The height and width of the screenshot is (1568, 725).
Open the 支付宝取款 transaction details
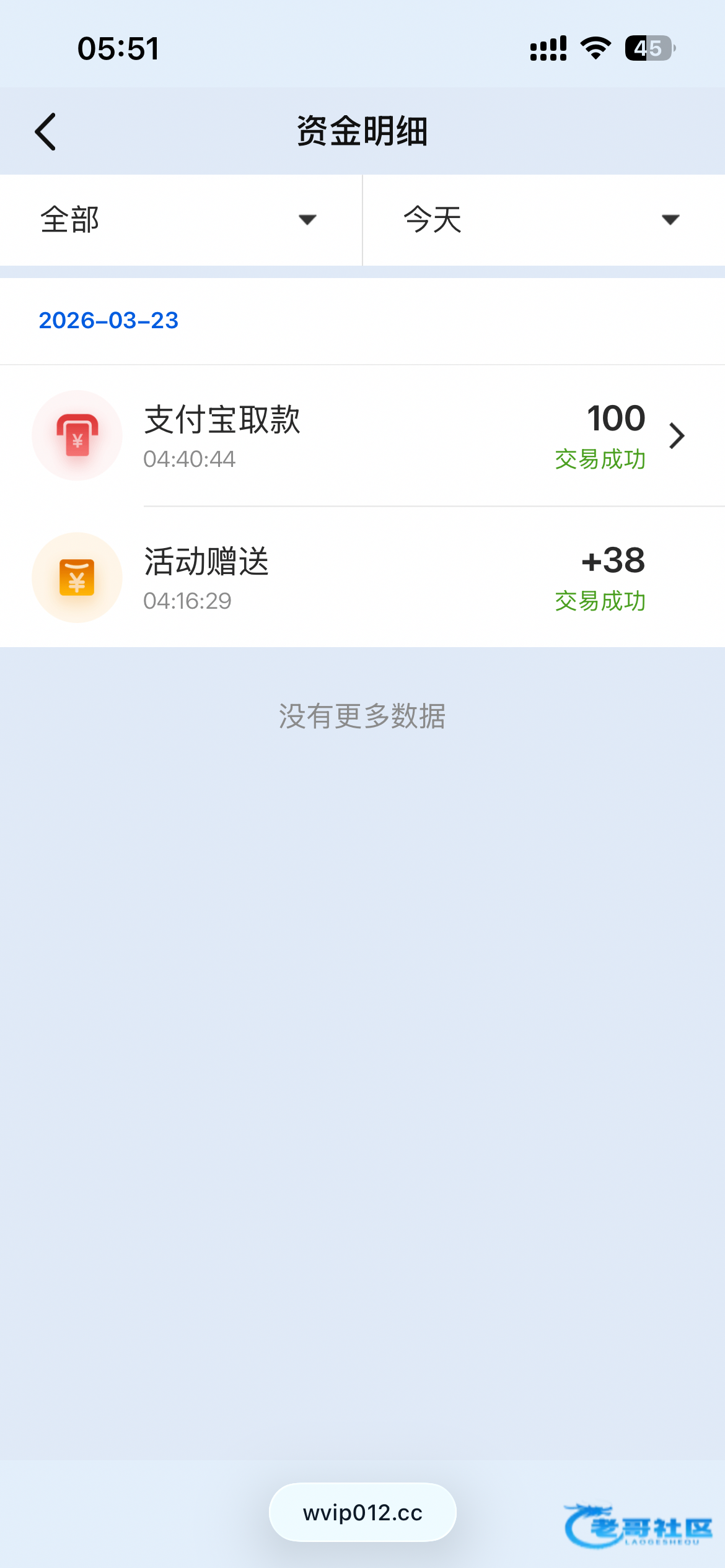pos(362,436)
